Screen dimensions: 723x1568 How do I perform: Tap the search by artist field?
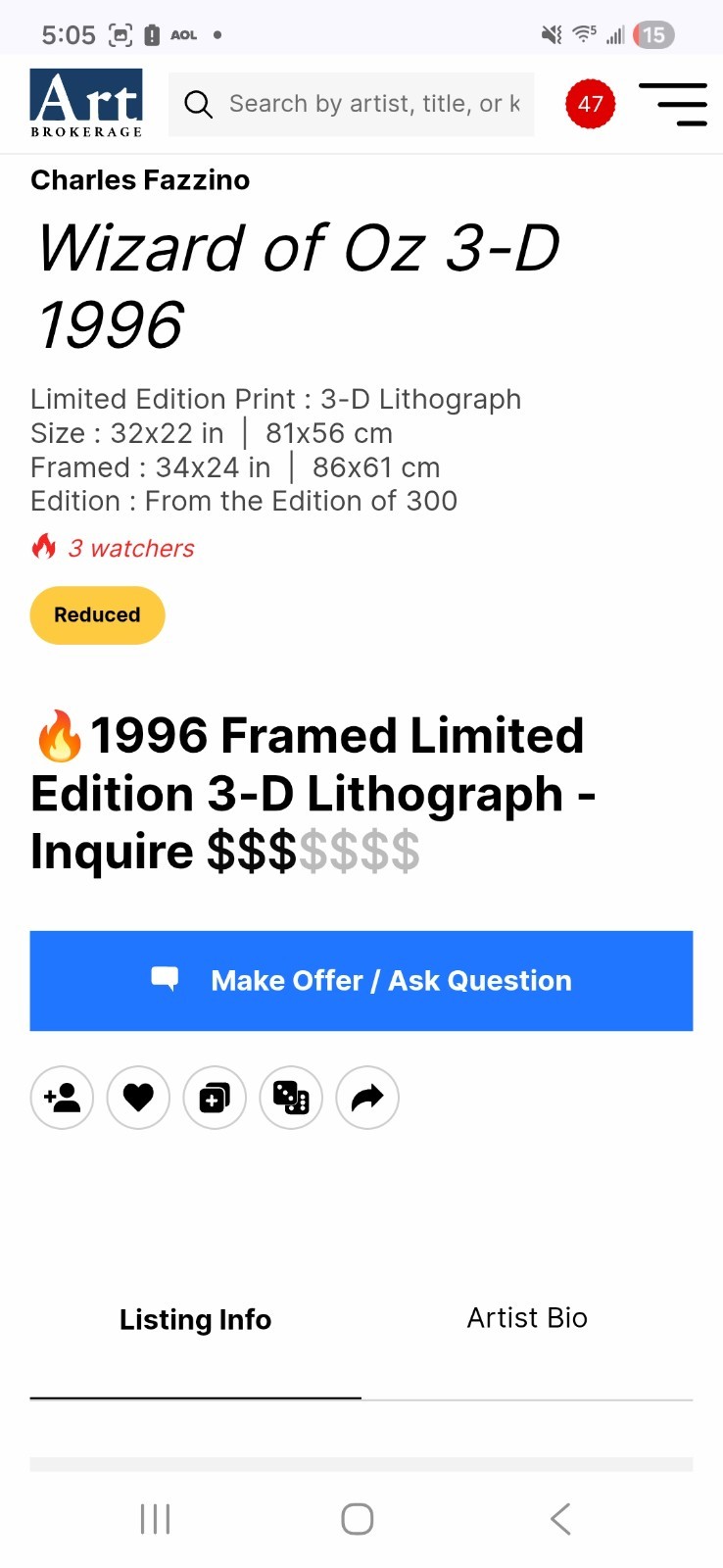[x=372, y=104]
